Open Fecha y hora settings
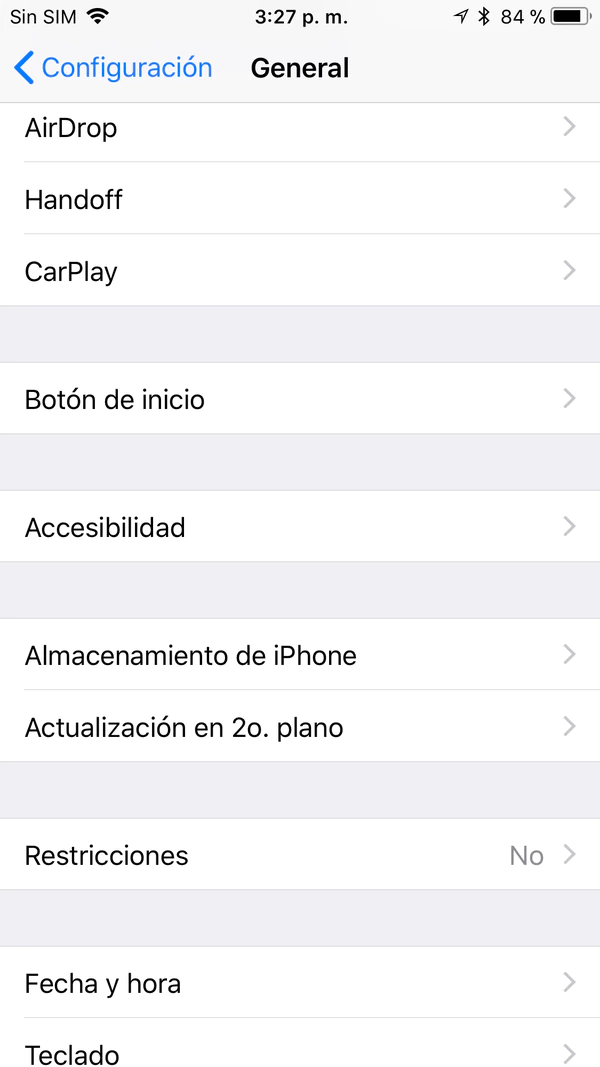The image size is (600, 1067). click(x=300, y=983)
